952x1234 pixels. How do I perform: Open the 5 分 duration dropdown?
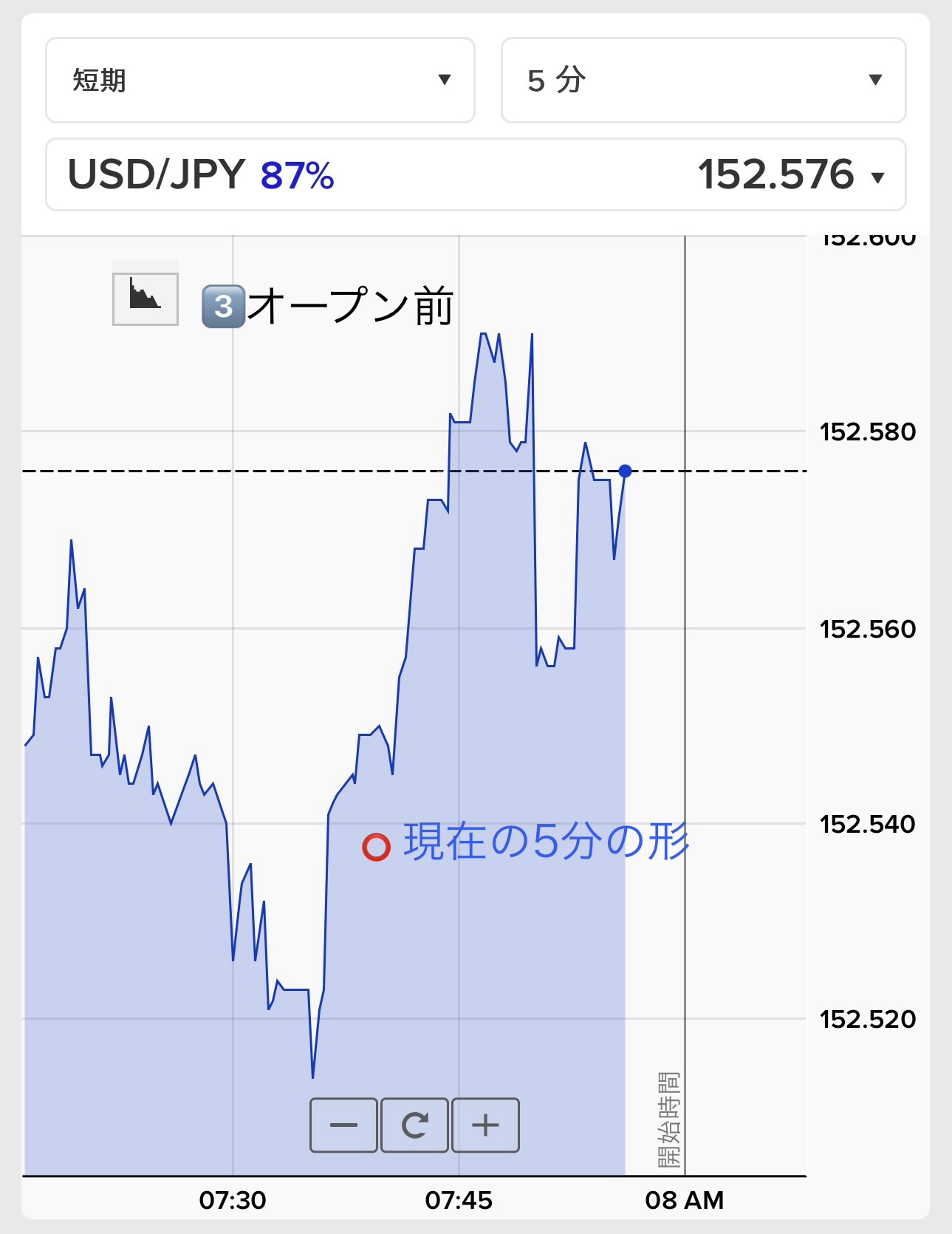[703, 81]
